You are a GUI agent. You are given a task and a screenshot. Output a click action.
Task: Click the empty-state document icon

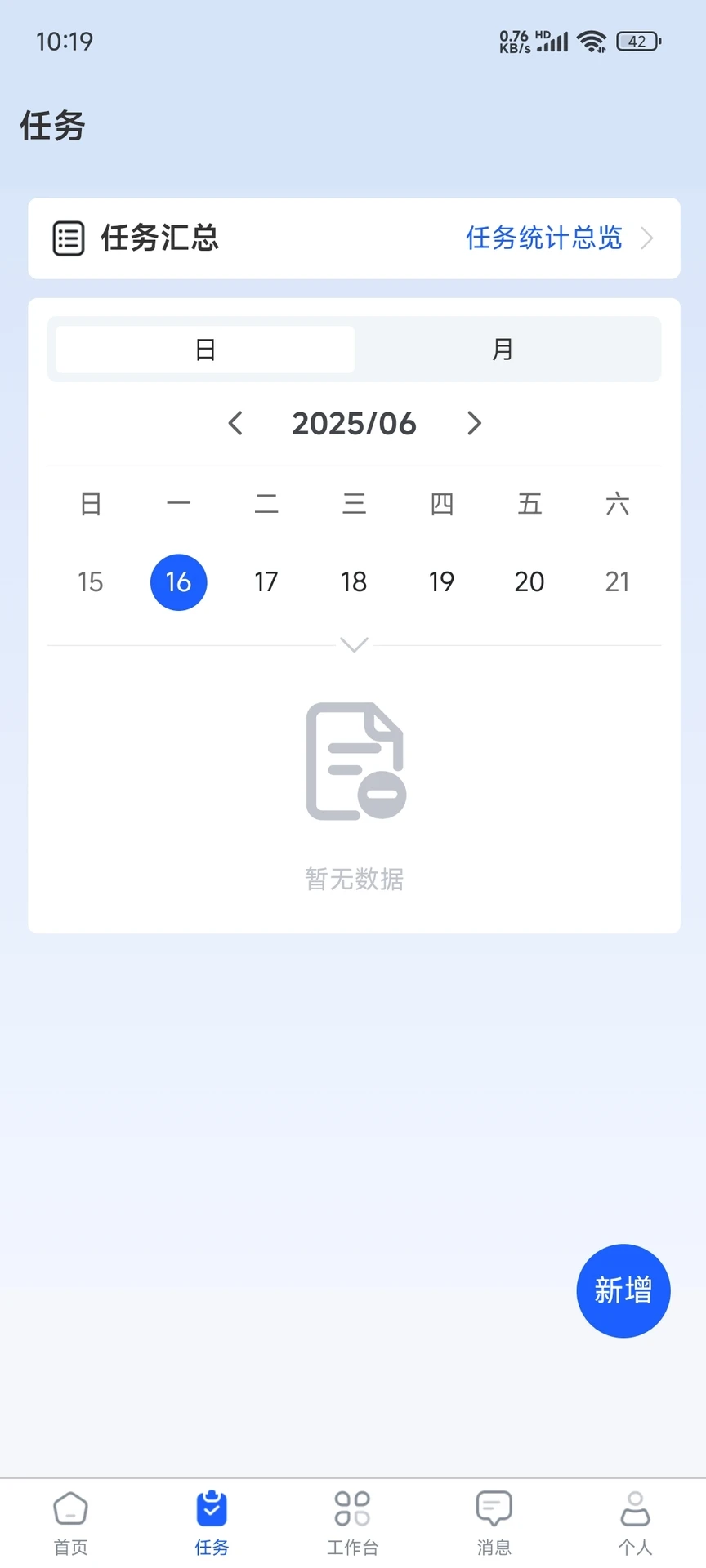pyautogui.click(x=354, y=759)
